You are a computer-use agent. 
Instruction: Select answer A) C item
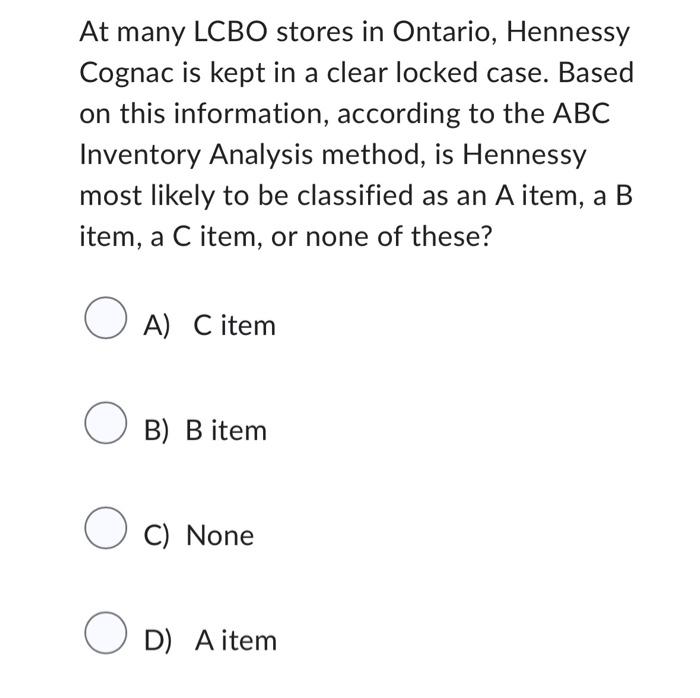tap(106, 325)
